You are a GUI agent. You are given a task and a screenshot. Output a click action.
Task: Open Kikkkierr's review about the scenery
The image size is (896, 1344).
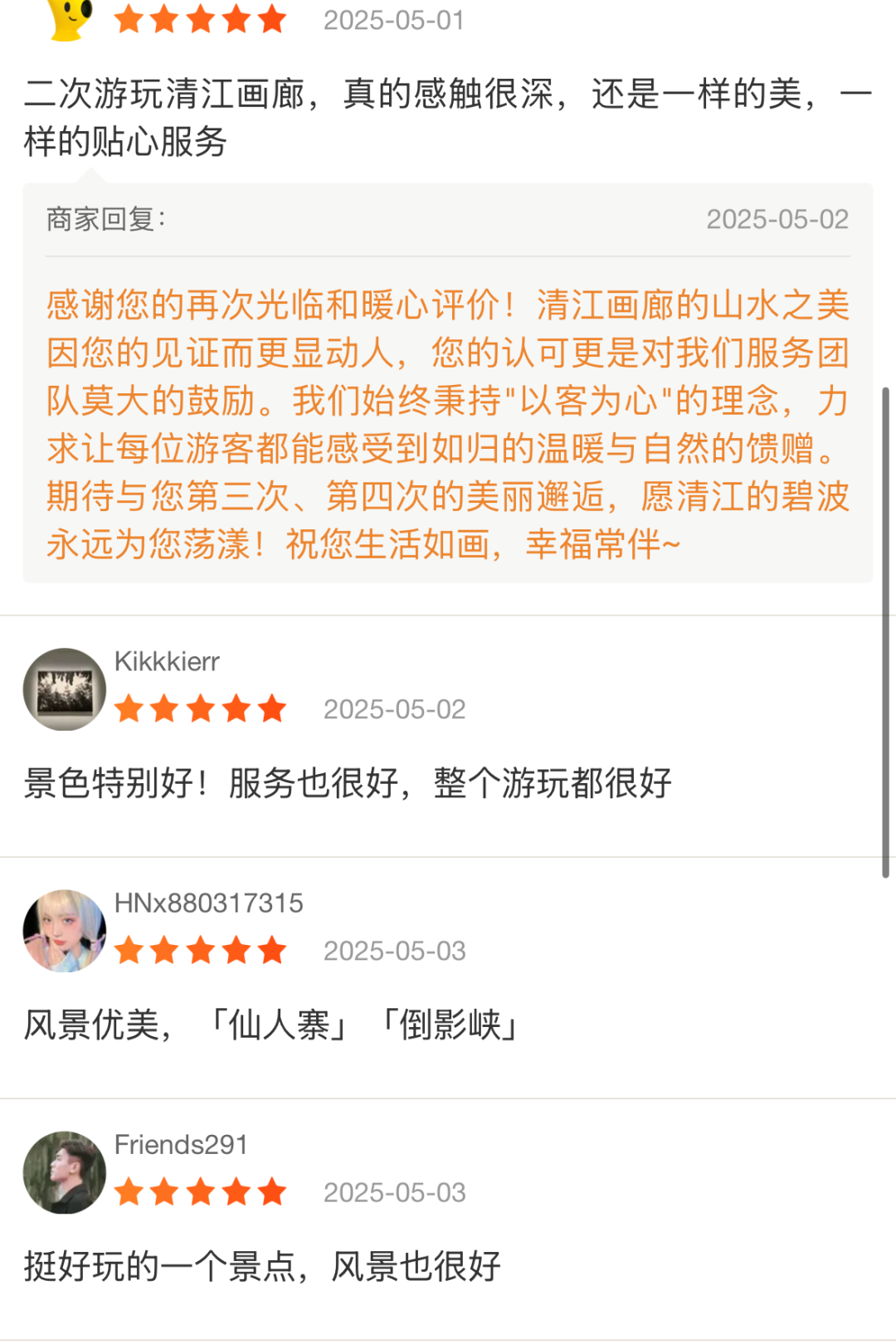pos(347,783)
